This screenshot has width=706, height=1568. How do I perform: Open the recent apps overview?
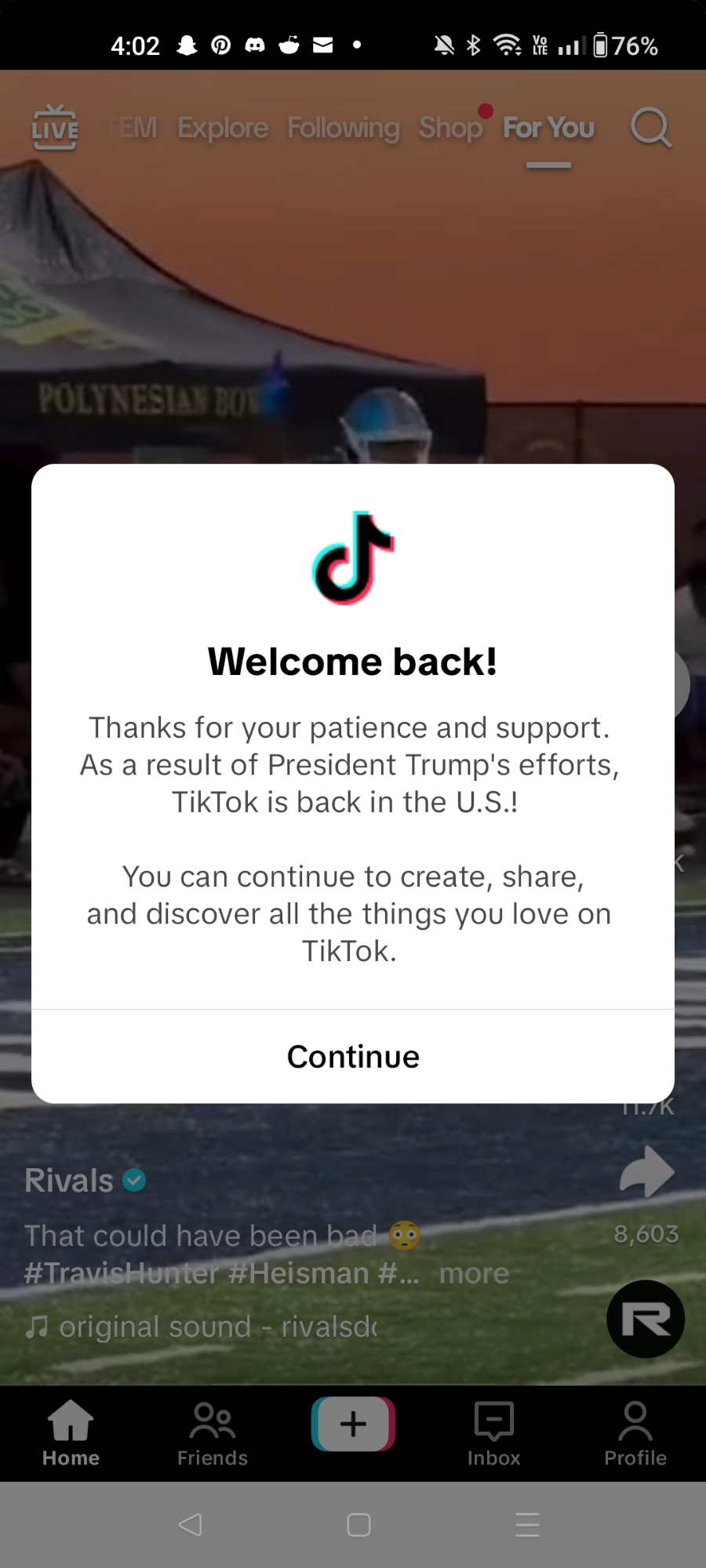pyautogui.click(x=527, y=1525)
